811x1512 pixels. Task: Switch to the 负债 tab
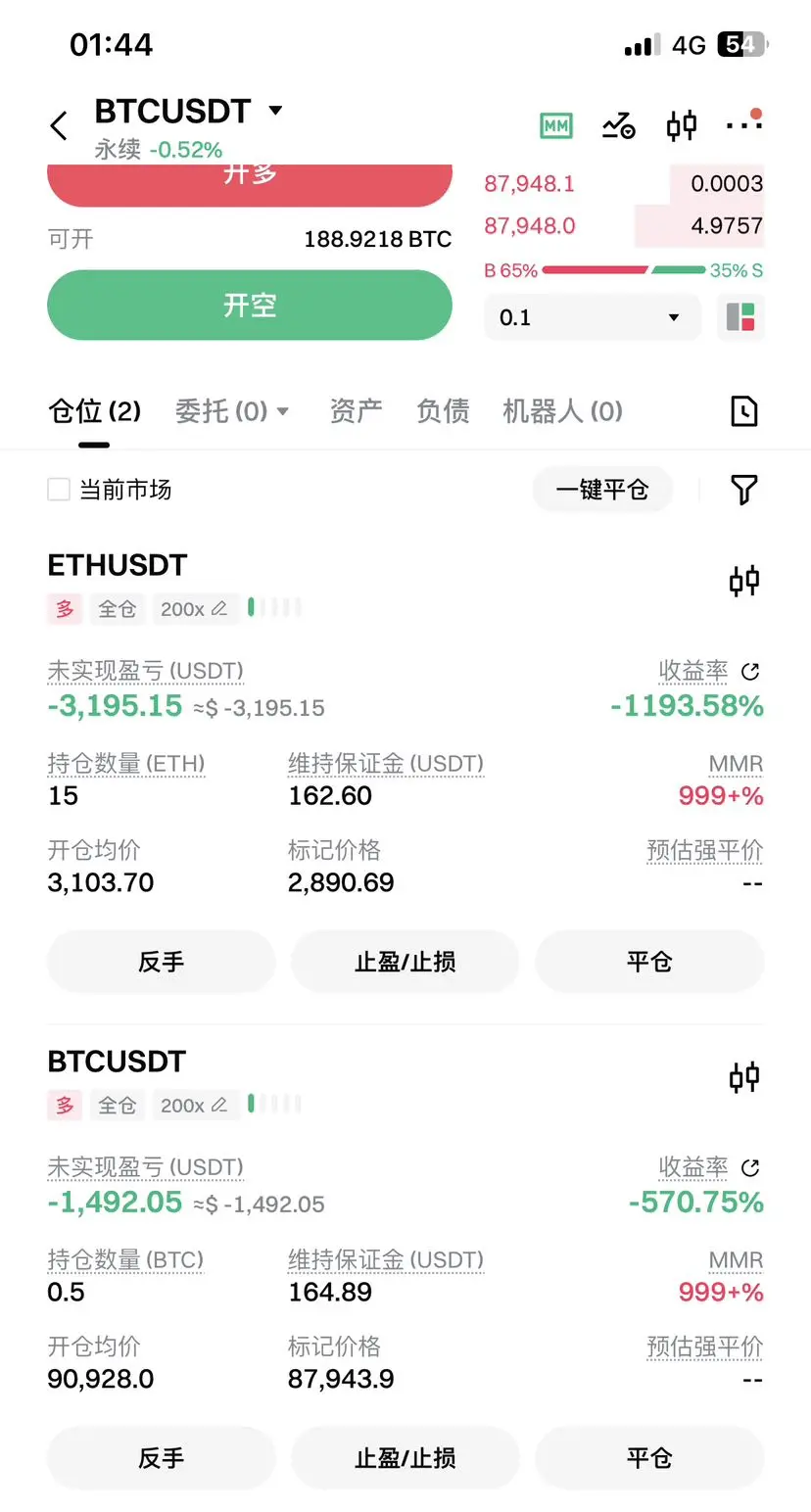(x=443, y=411)
